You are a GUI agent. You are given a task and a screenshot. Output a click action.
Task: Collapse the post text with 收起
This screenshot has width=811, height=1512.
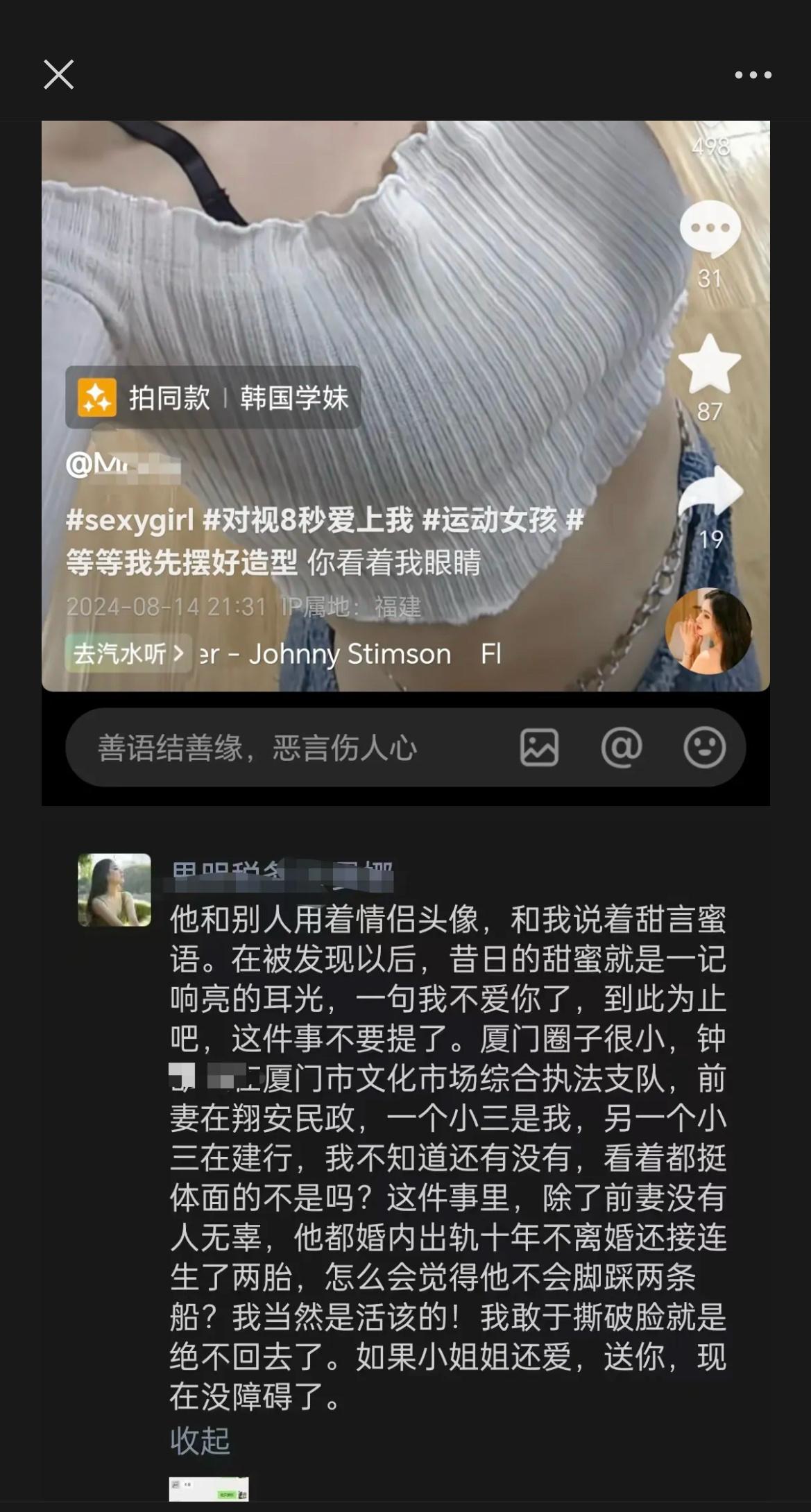(200, 1441)
